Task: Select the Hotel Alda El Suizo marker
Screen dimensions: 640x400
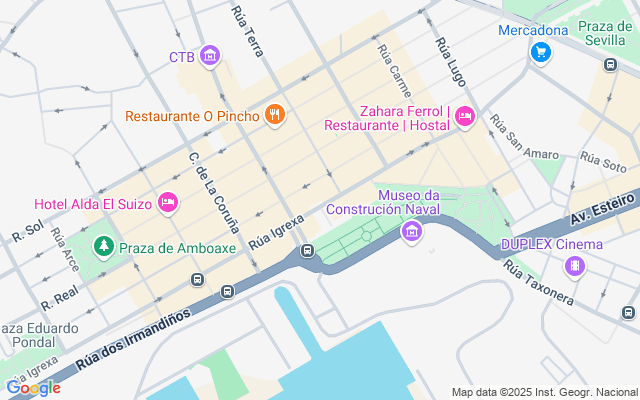Action: point(168,204)
